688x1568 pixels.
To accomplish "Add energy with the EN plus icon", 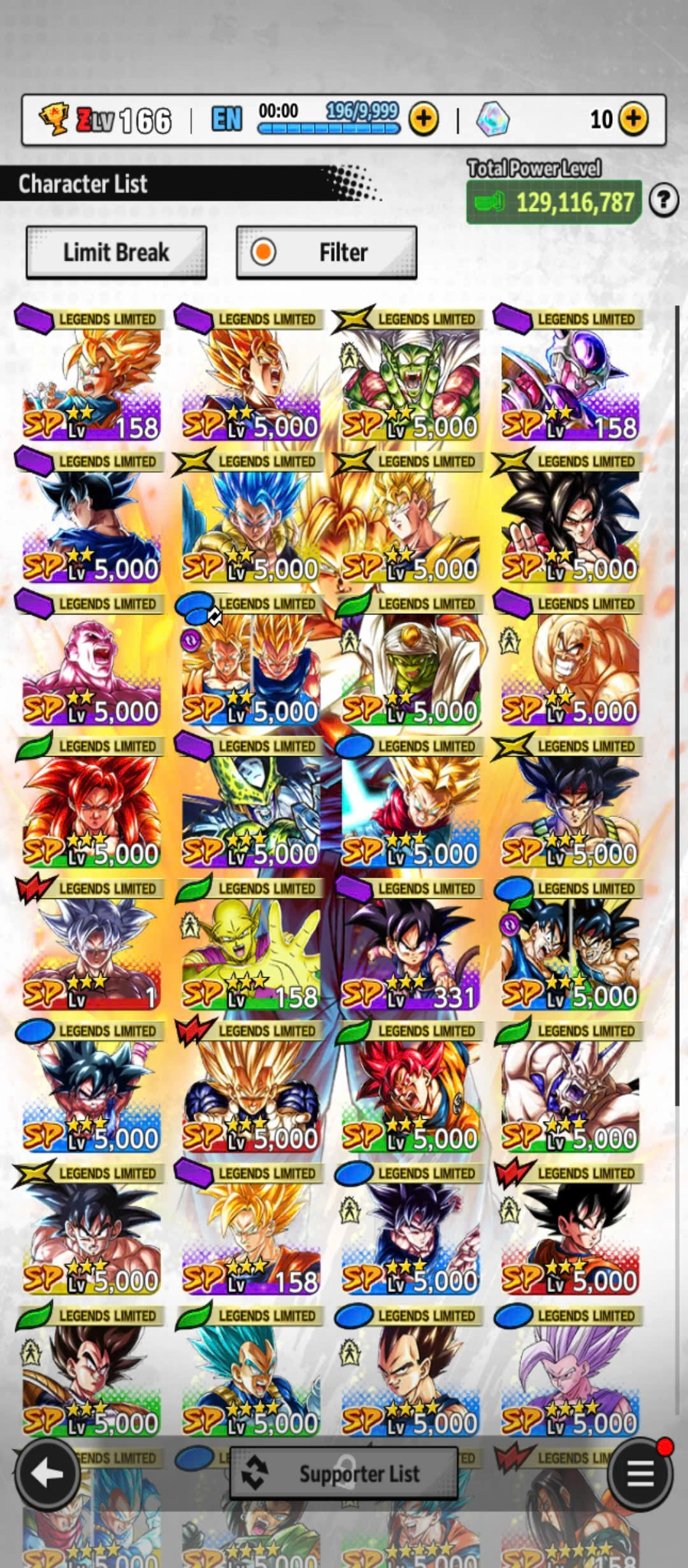I will tap(424, 119).
